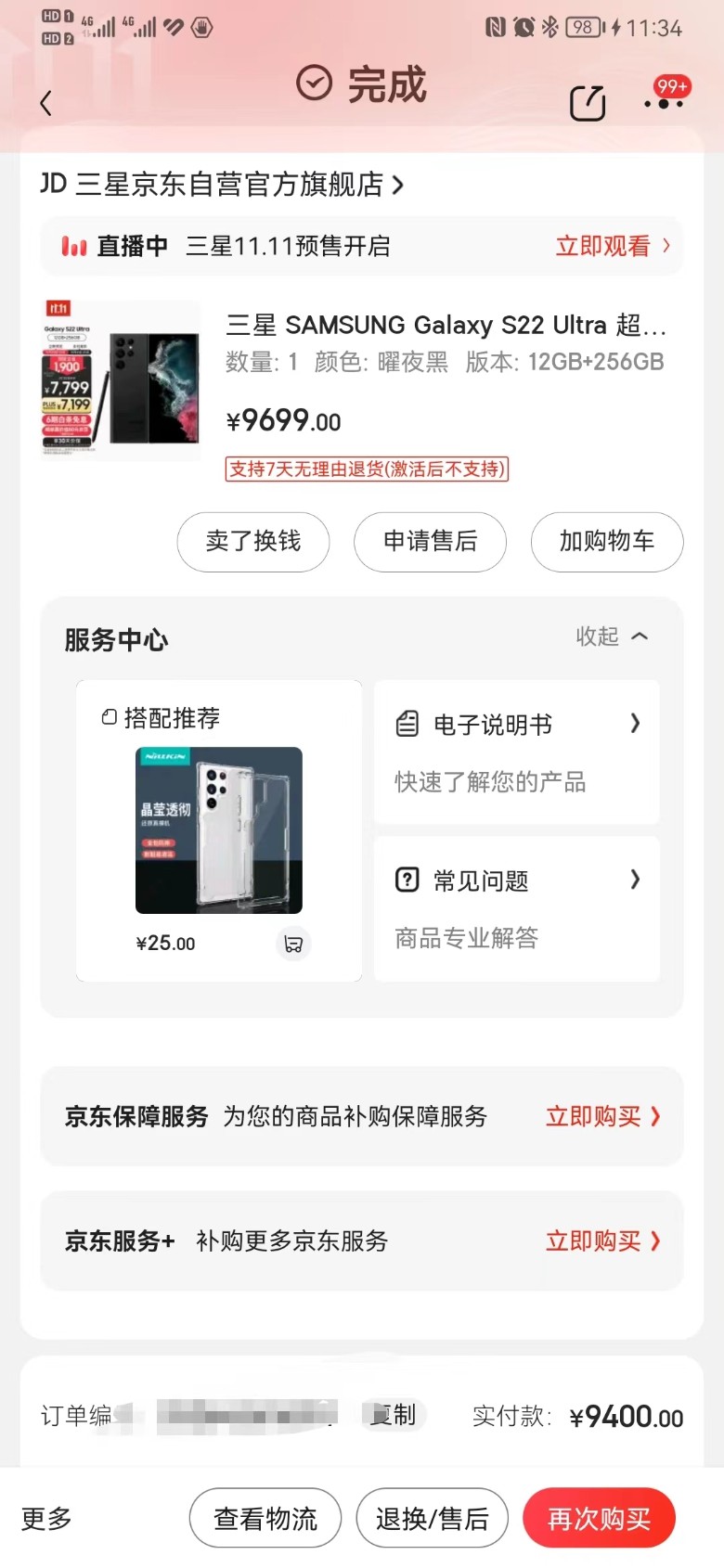
Task: Collapse the 服务中心 section with 收起
Action: pos(611,636)
